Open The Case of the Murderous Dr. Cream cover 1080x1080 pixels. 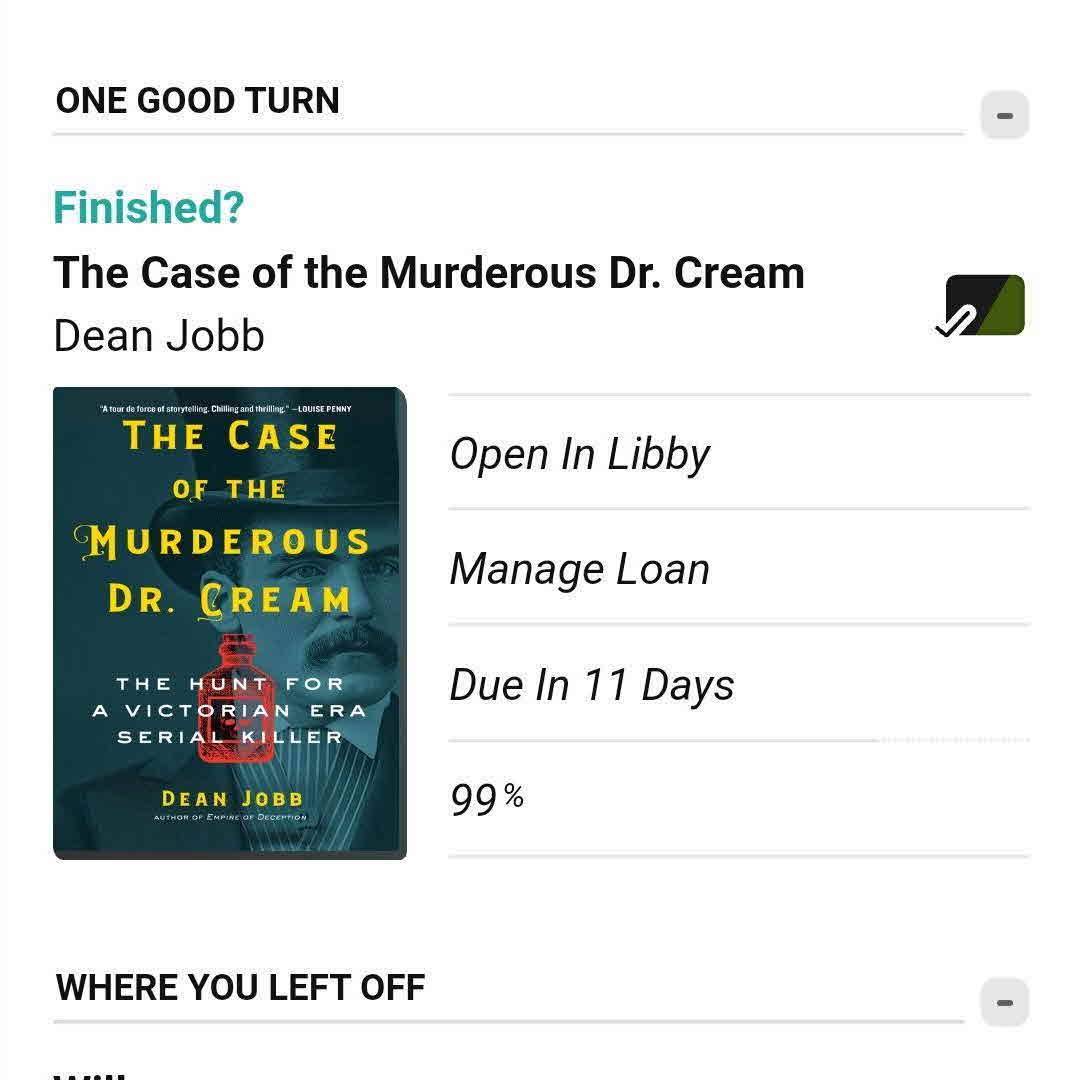pyautogui.click(x=230, y=622)
